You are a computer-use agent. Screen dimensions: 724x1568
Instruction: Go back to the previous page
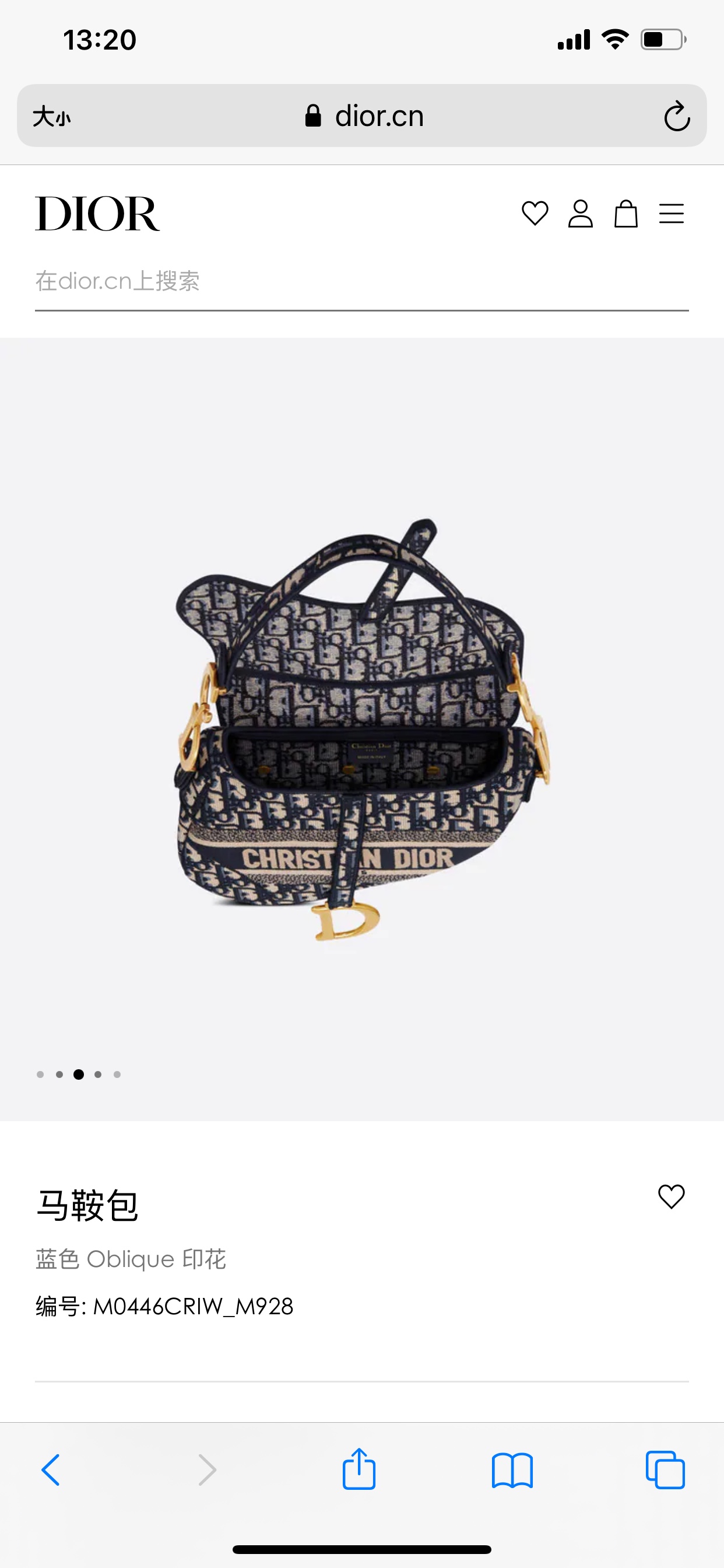coord(51,1470)
